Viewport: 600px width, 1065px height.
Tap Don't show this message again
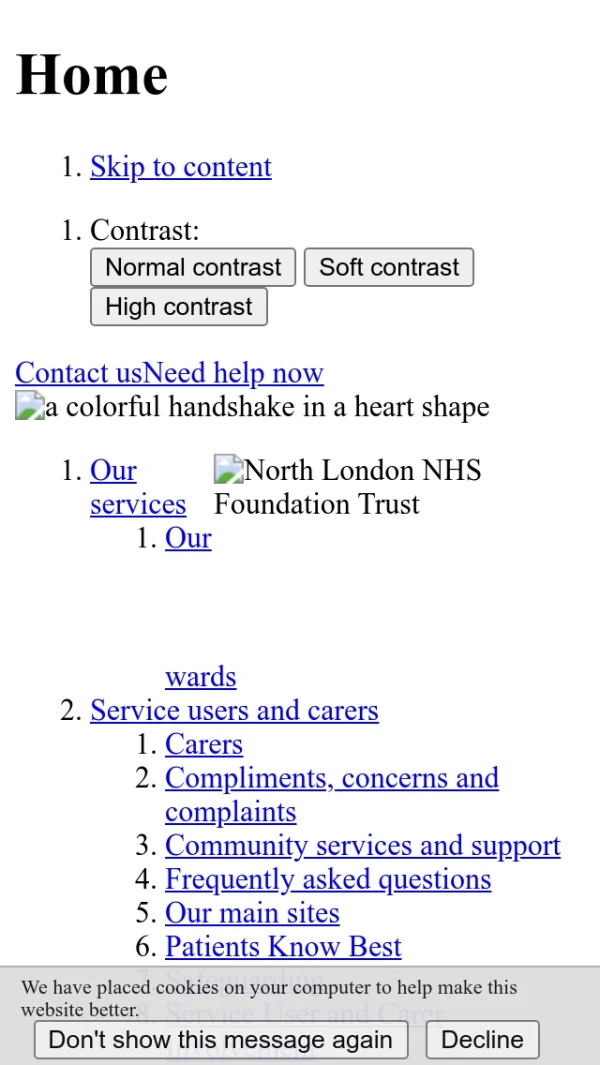(x=221, y=1040)
